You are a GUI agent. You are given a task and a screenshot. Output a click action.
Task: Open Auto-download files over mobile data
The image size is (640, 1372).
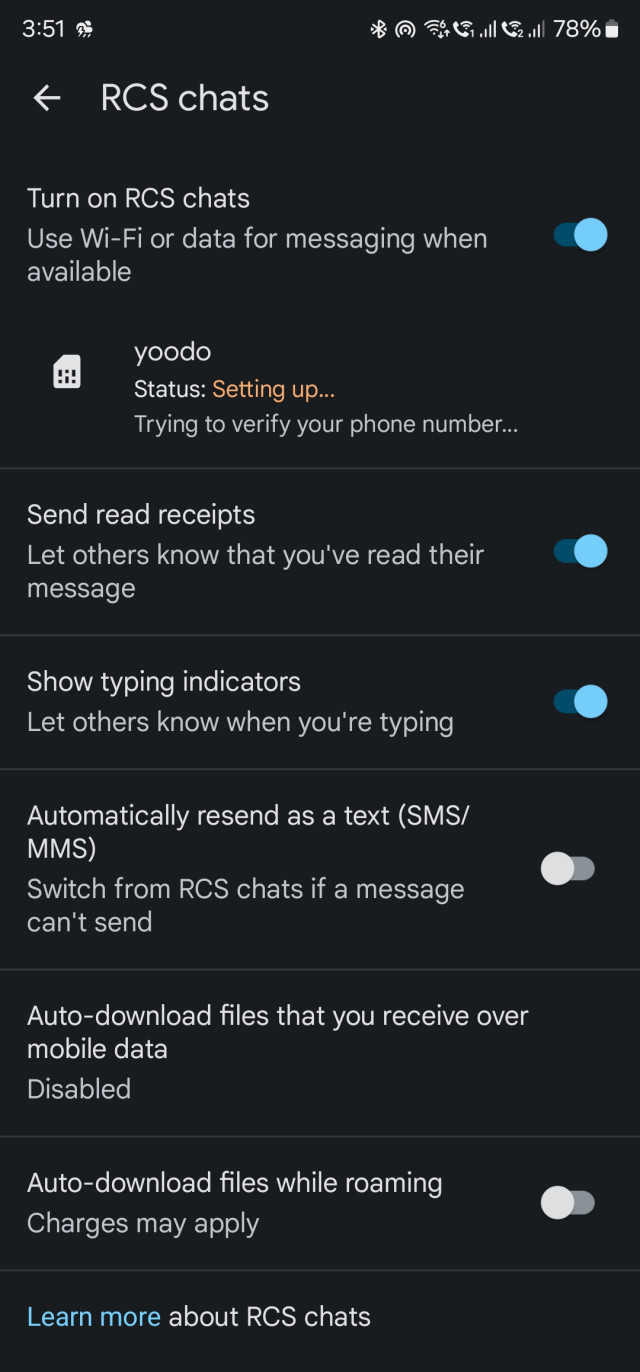click(x=320, y=1053)
